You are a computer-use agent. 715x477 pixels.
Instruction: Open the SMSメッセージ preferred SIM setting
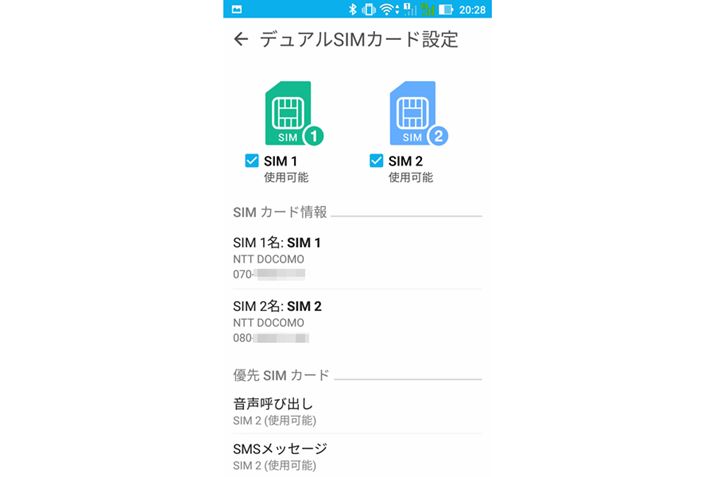coord(355,455)
